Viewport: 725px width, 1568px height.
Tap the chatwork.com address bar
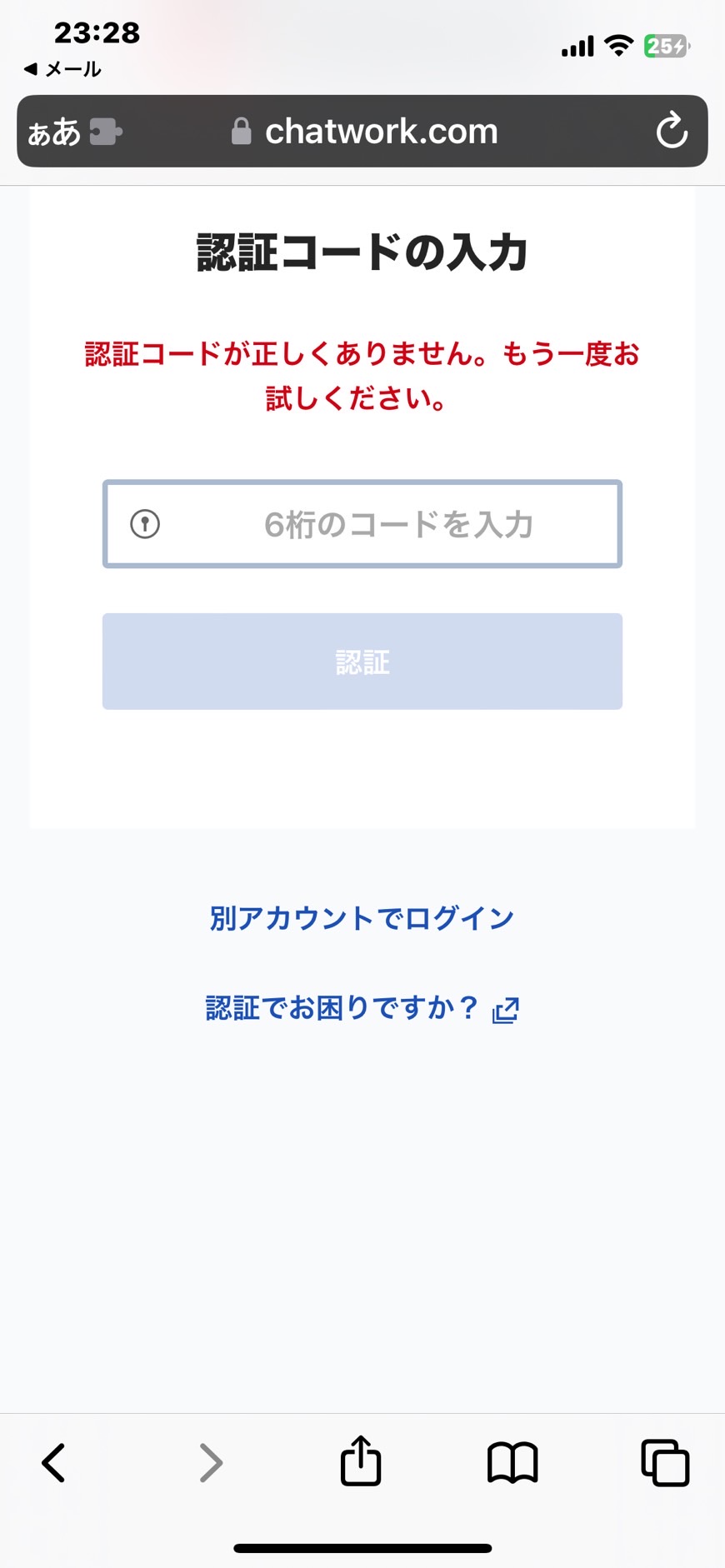pos(365,131)
